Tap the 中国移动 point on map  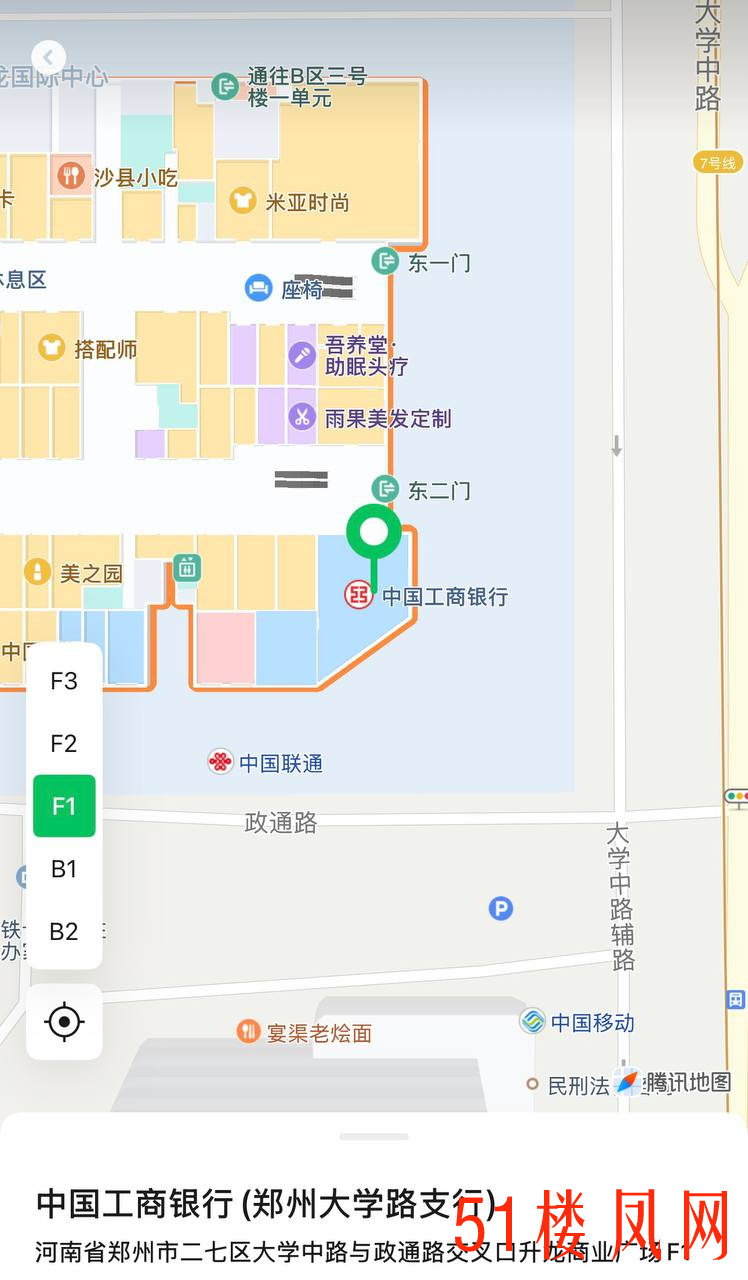coord(533,1021)
